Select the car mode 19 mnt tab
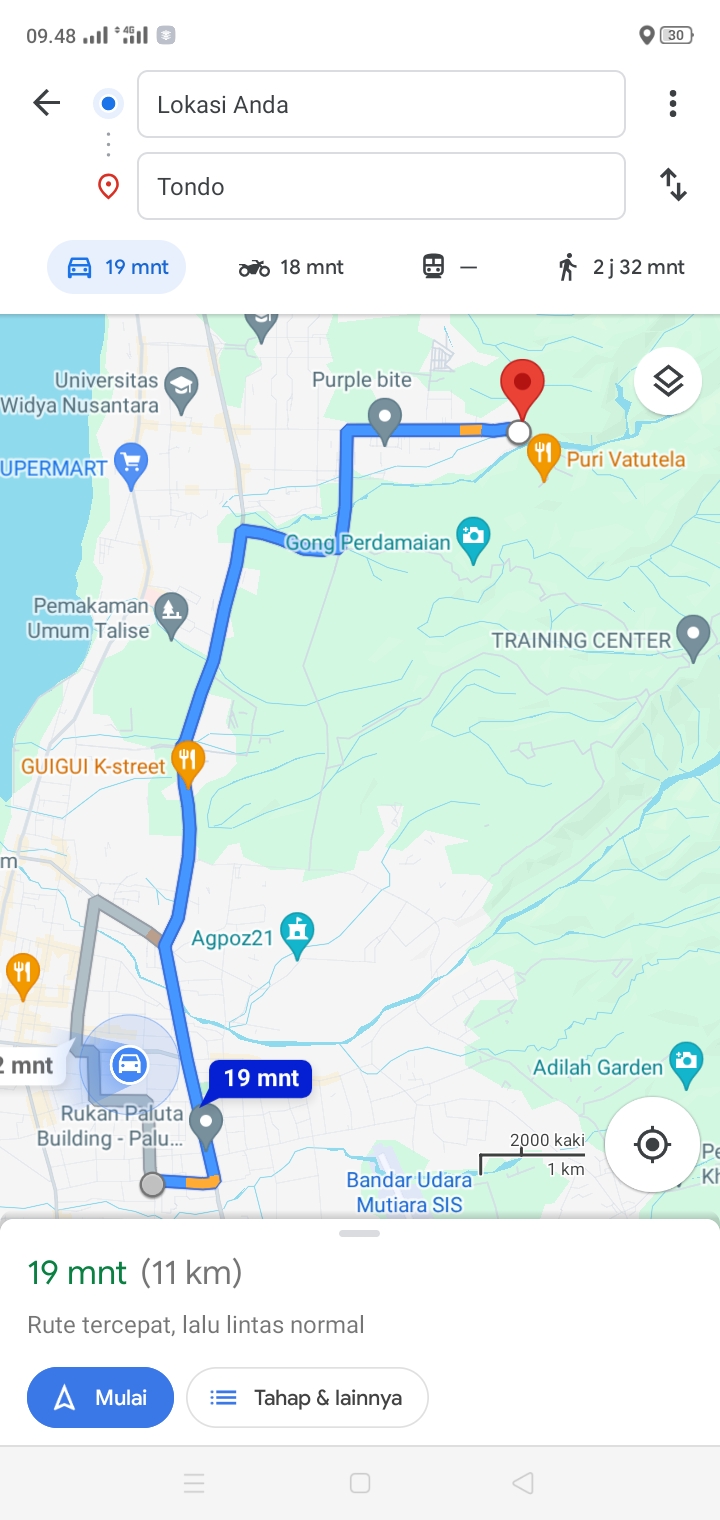 (x=117, y=267)
